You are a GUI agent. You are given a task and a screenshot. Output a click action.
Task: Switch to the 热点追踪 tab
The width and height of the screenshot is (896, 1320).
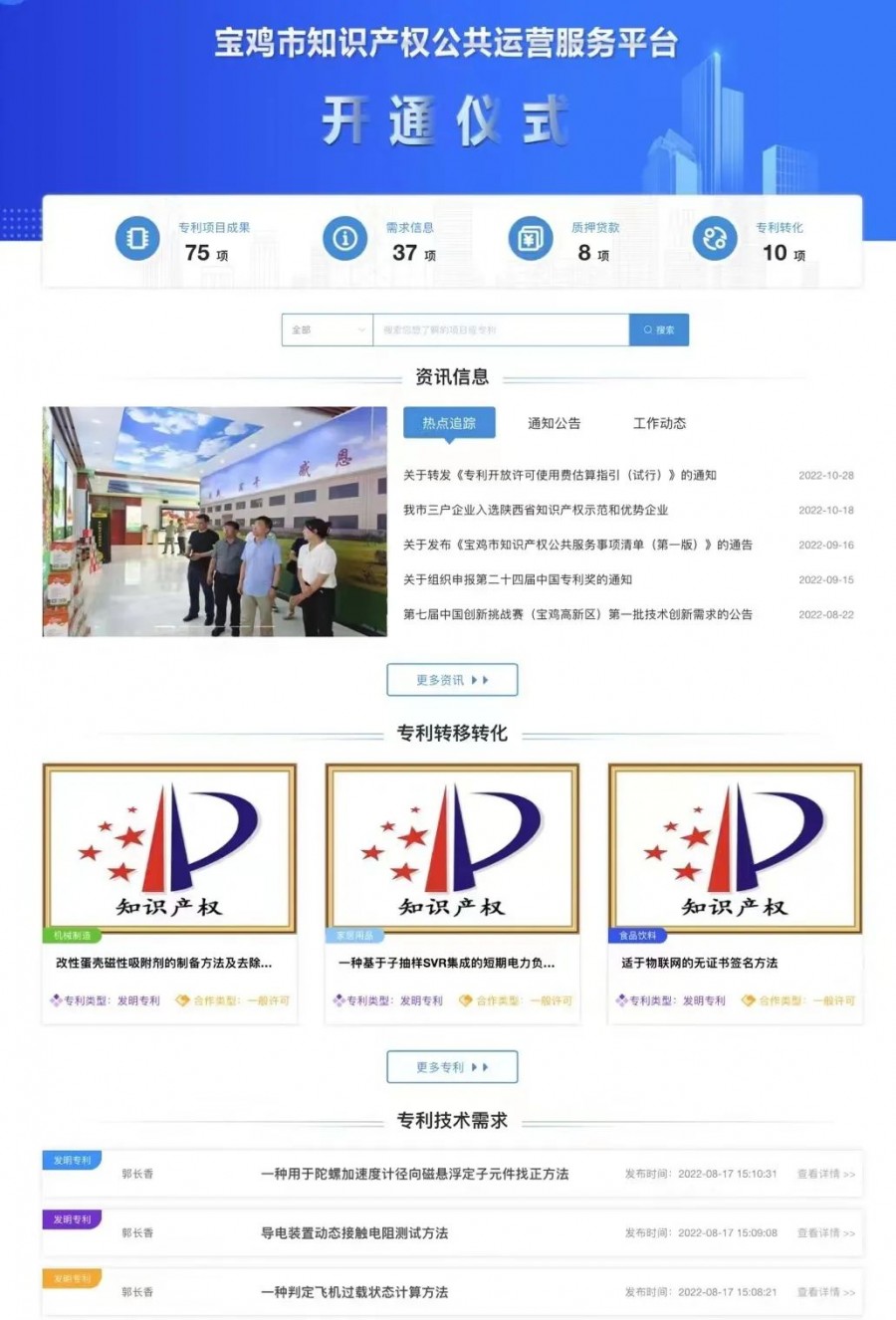coord(448,423)
